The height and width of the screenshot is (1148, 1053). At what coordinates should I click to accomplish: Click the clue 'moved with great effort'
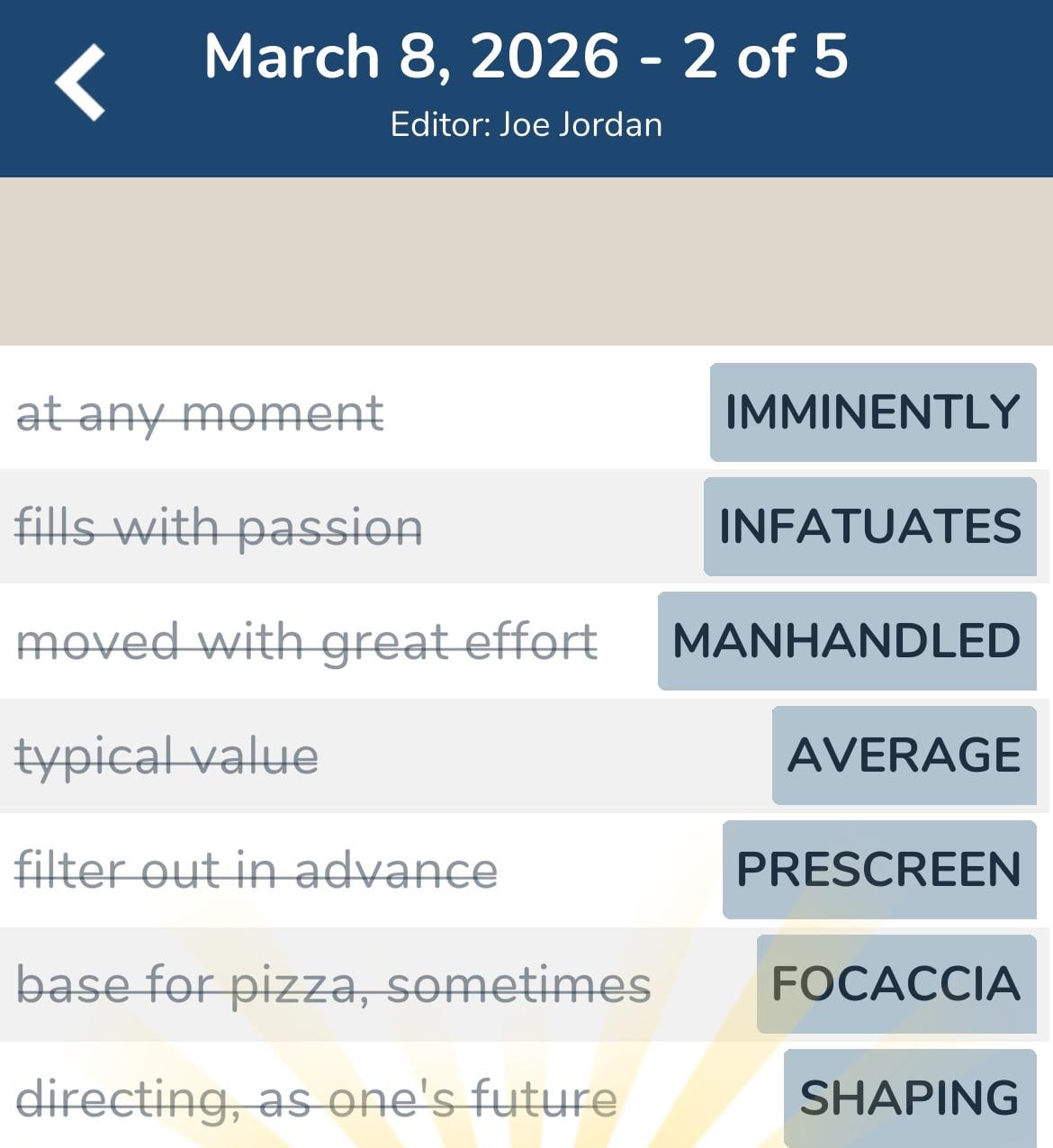click(x=307, y=642)
